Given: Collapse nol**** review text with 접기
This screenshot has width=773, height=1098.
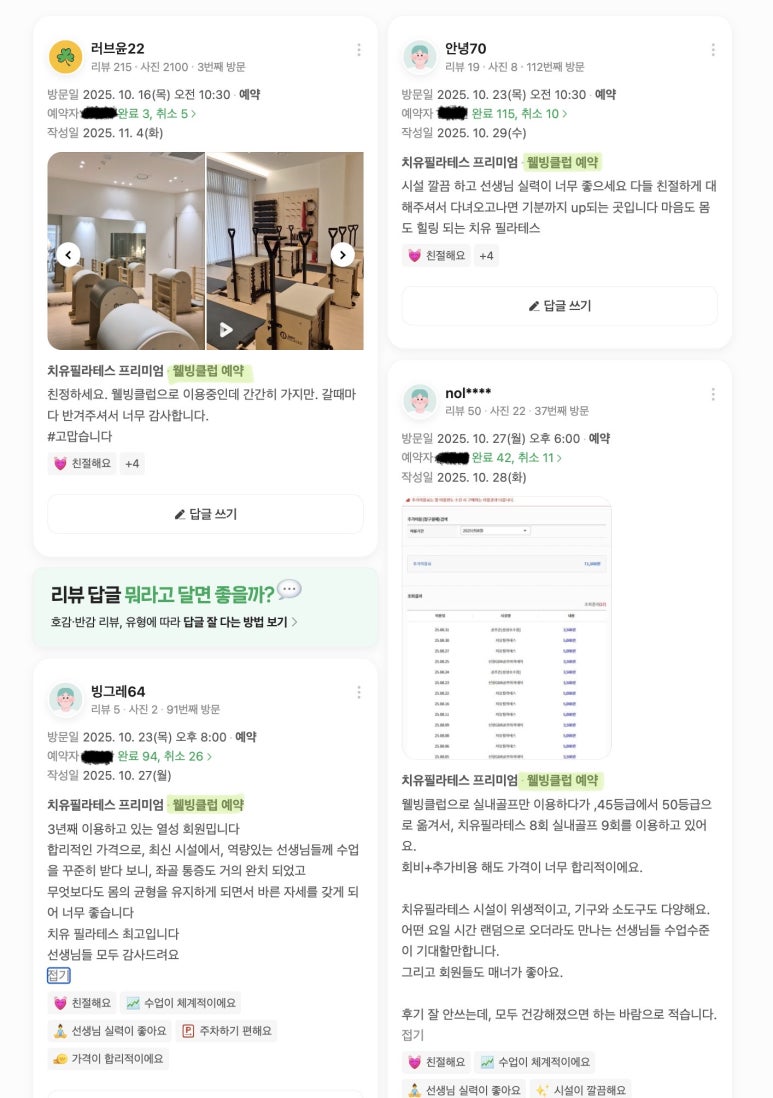Looking at the screenshot, I should pyautogui.click(x=412, y=1035).
